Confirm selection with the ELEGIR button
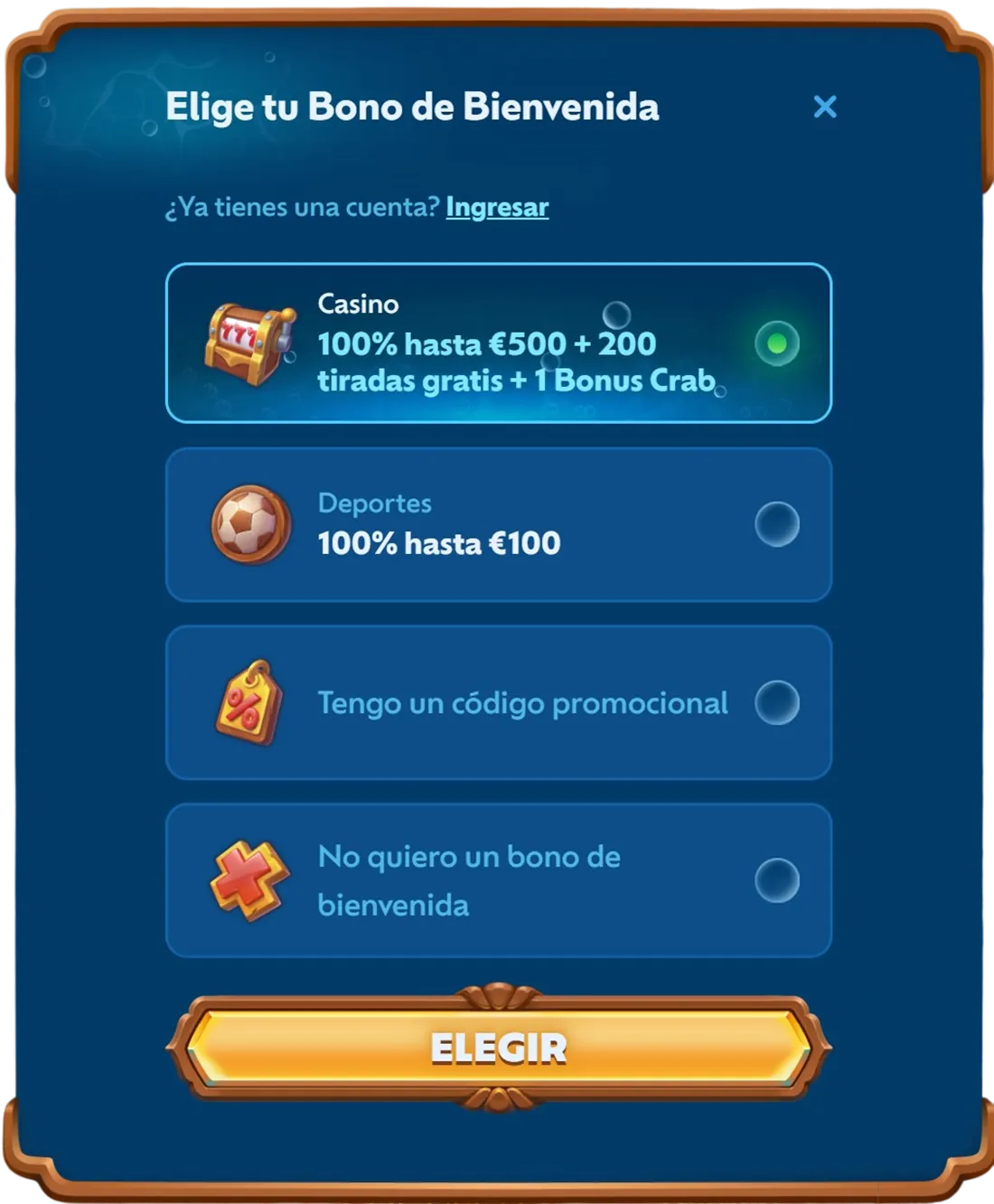Screen dimensions: 994x1204 point(498,1048)
